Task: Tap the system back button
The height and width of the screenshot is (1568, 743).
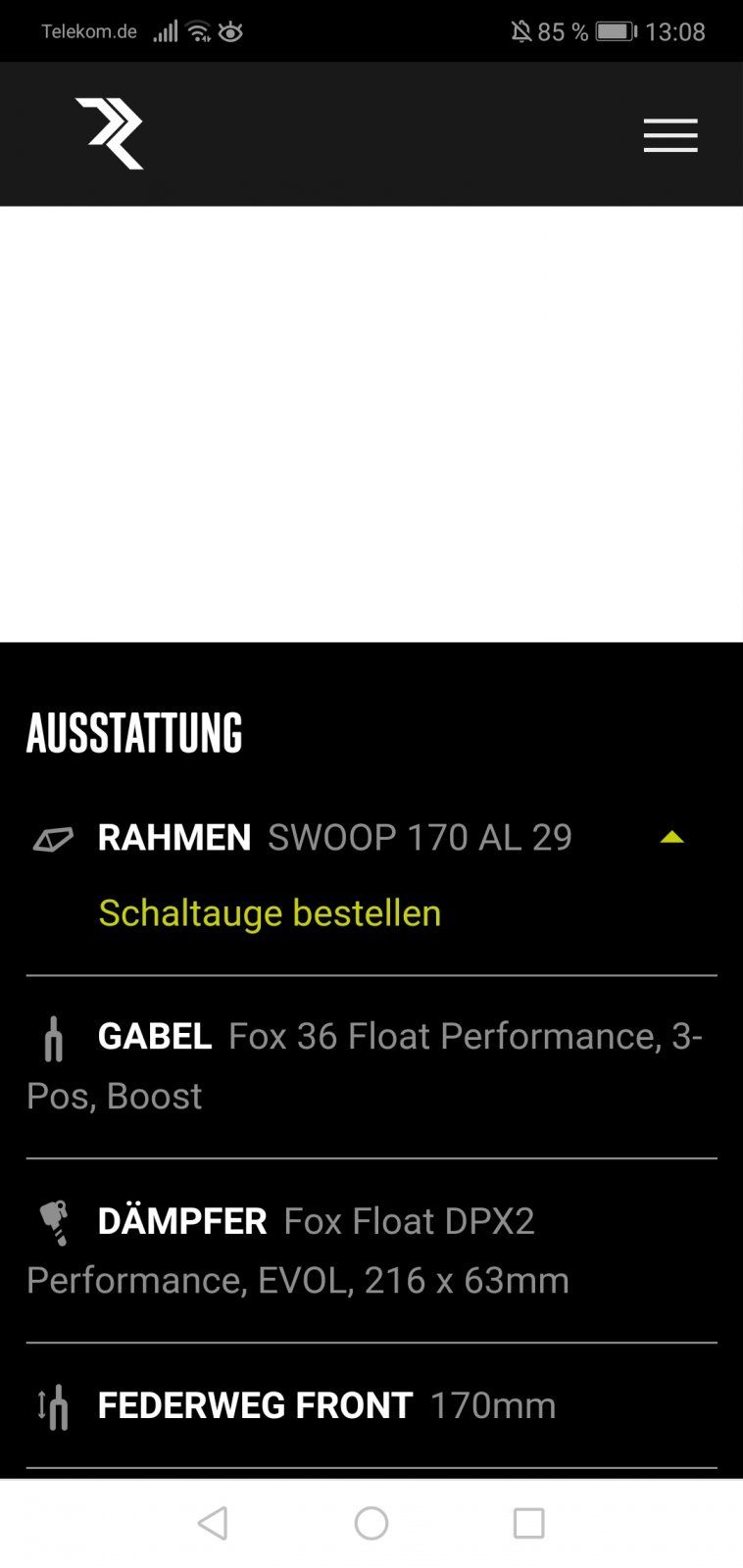Action: pos(213,1523)
